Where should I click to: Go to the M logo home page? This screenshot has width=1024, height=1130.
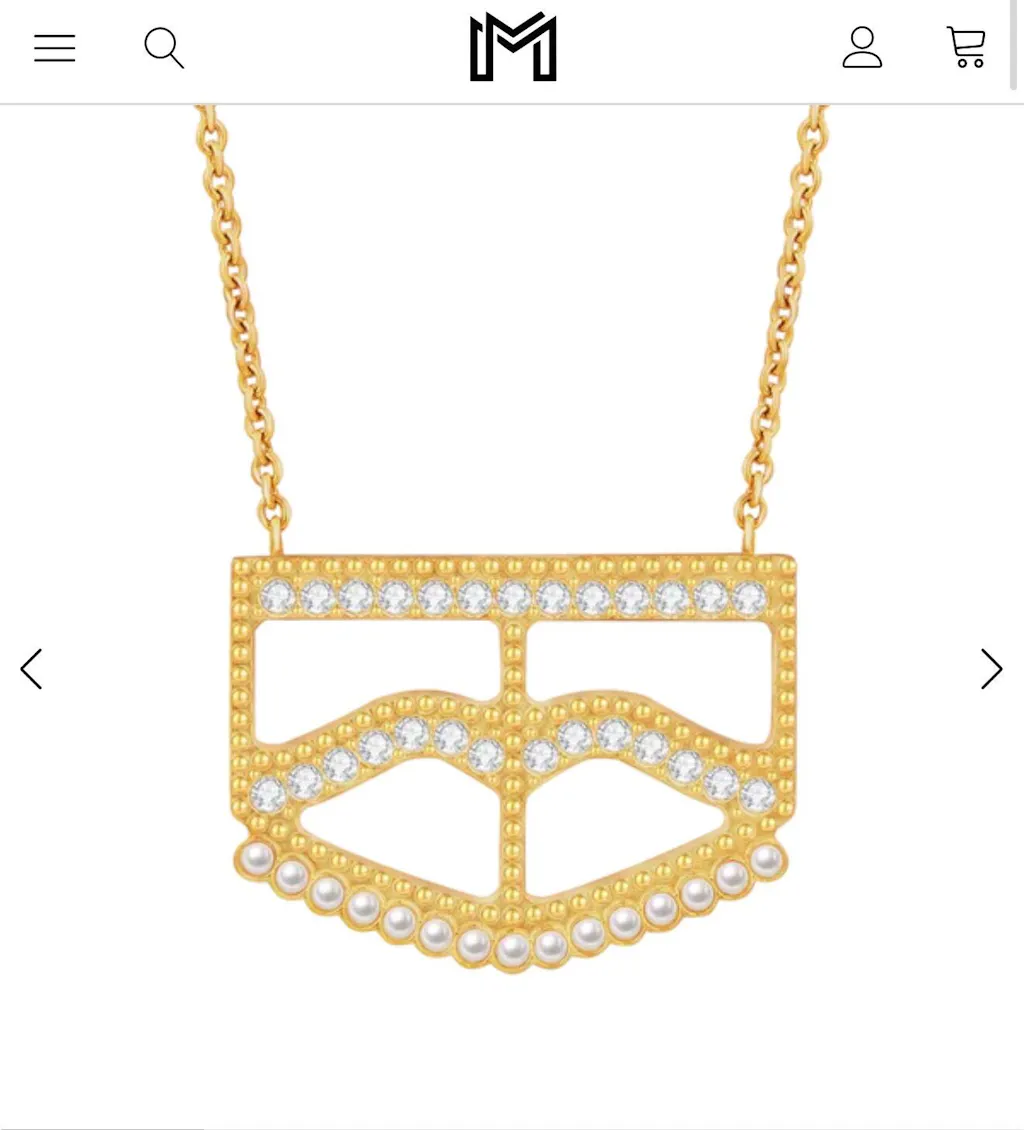[513, 47]
